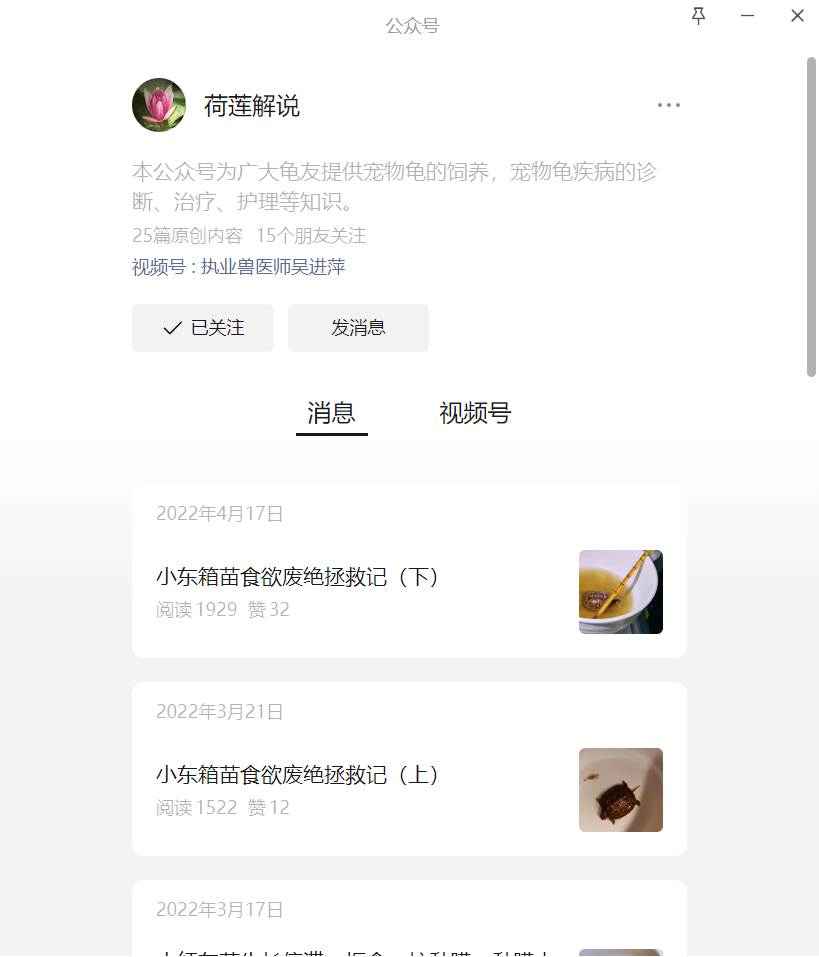Image resolution: width=819 pixels, height=957 pixels.
Task: Open the three-dot more options menu
Action: (668, 105)
